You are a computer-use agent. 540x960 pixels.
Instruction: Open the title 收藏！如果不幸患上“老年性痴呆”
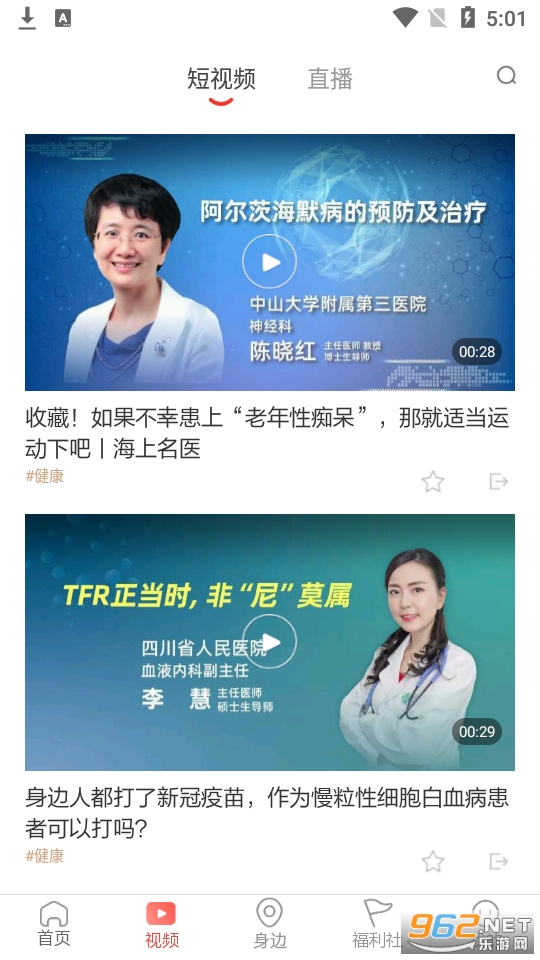pyautogui.click(x=267, y=433)
